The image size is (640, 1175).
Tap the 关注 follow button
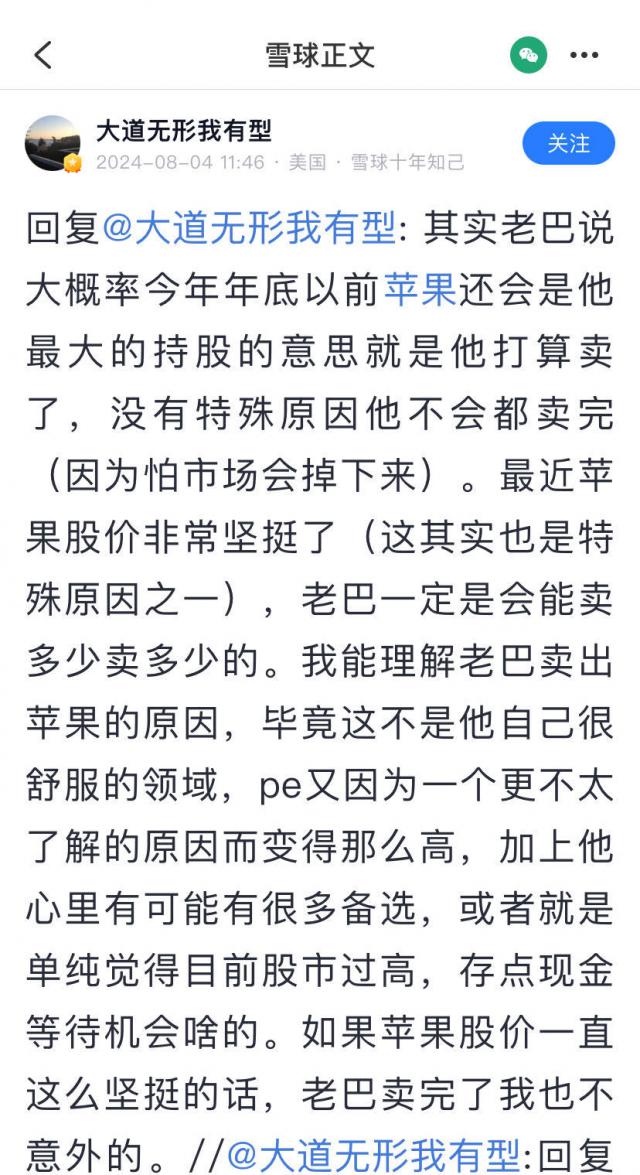[x=568, y=144]
